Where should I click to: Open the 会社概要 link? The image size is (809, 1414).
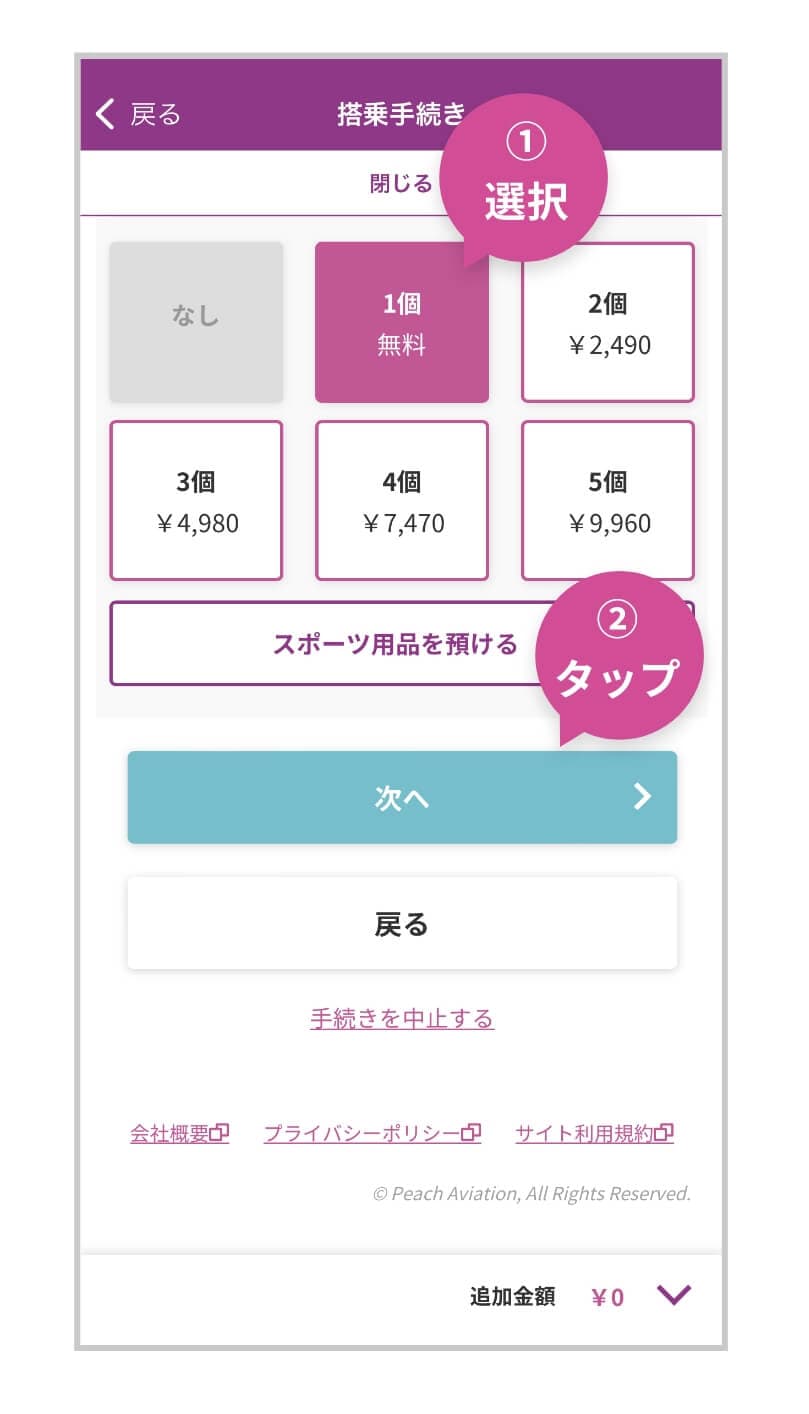coord(180,1134)
